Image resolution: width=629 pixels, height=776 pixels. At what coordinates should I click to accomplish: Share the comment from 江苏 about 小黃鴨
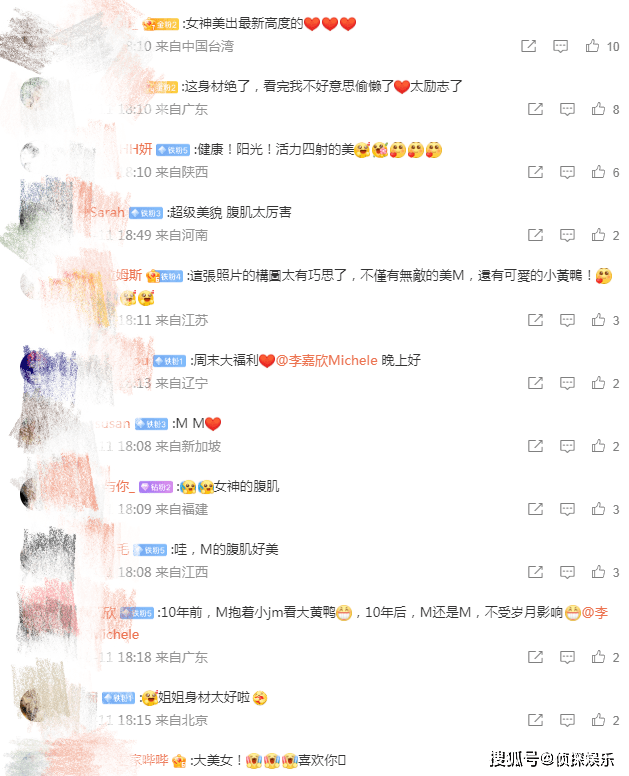535,320
